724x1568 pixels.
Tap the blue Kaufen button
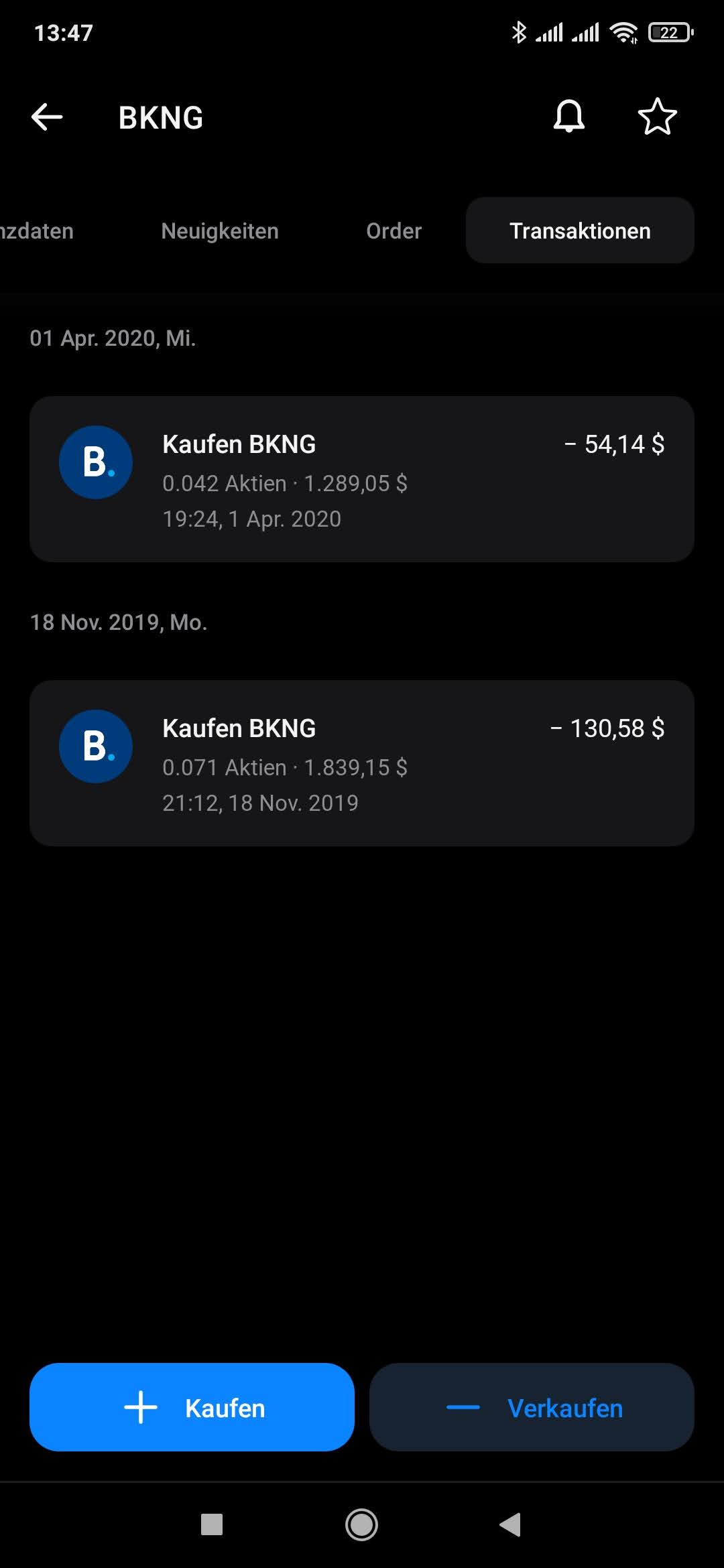(192, 1407)
